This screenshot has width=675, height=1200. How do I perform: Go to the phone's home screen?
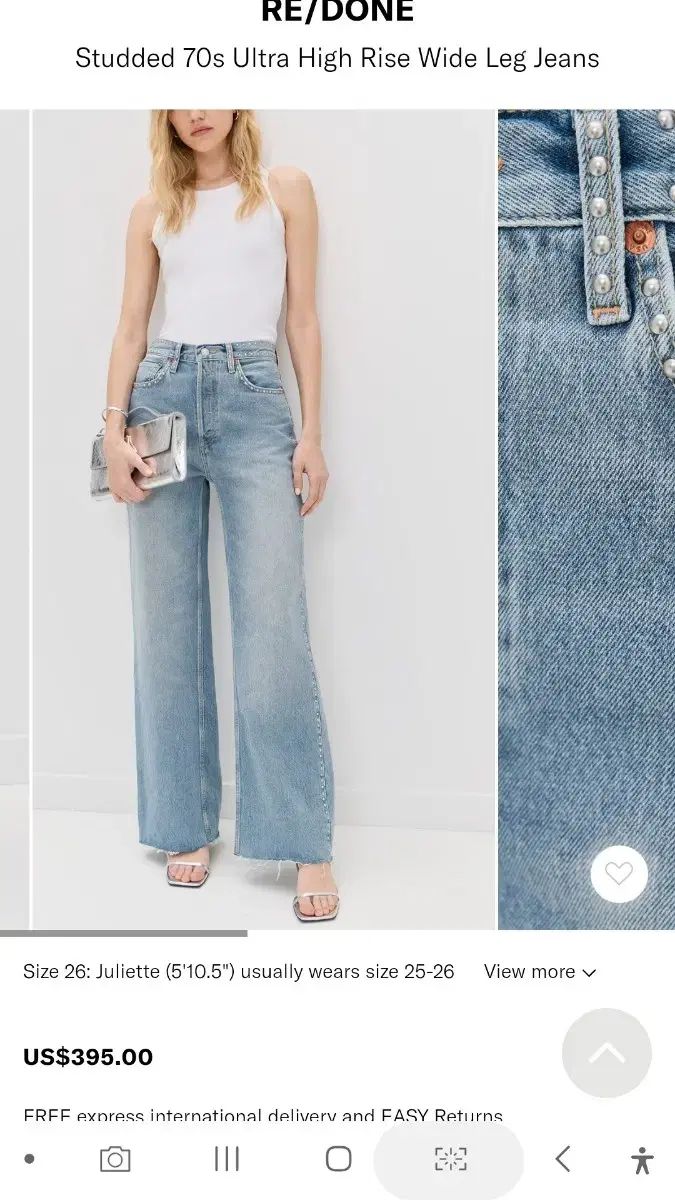(339, 1159)
